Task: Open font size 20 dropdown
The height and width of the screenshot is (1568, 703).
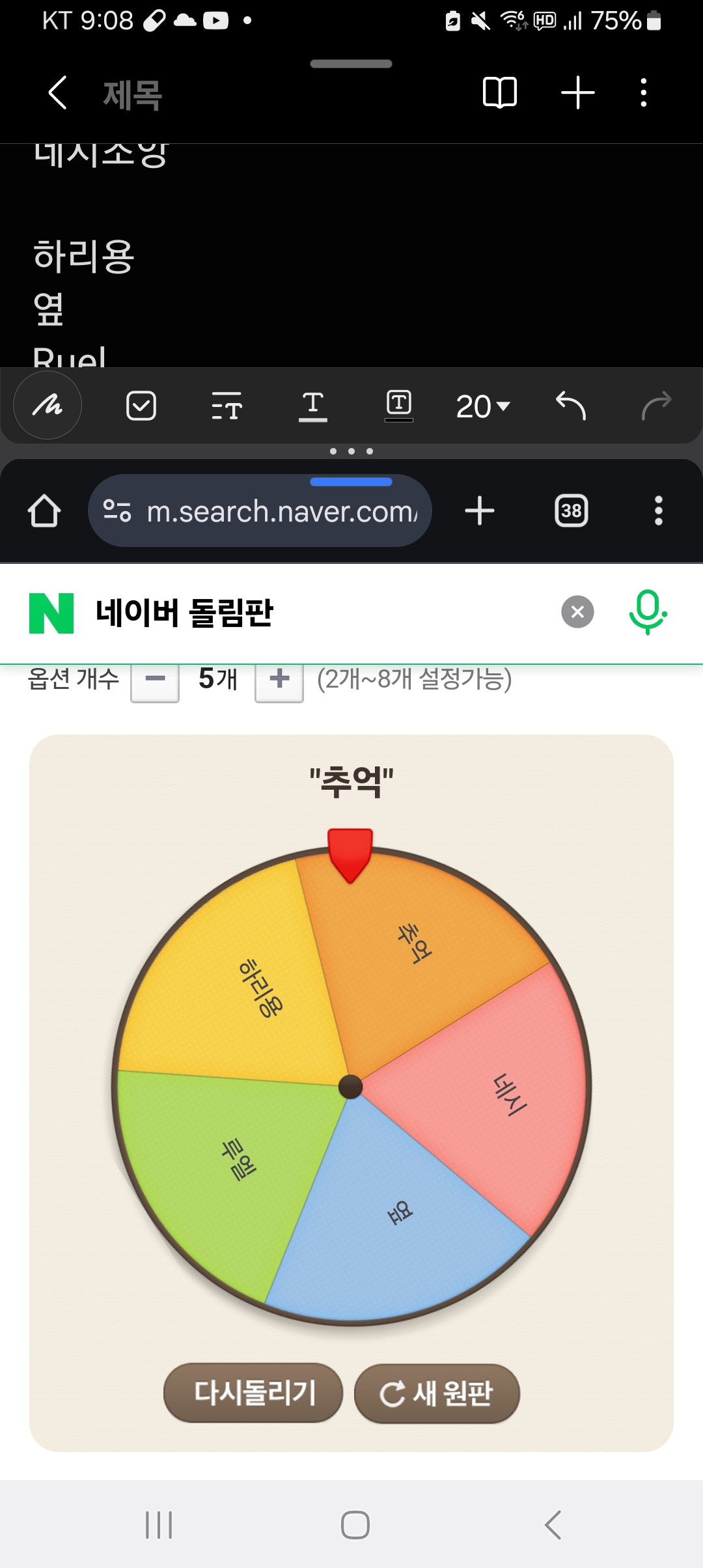Action: pos(483,406)
